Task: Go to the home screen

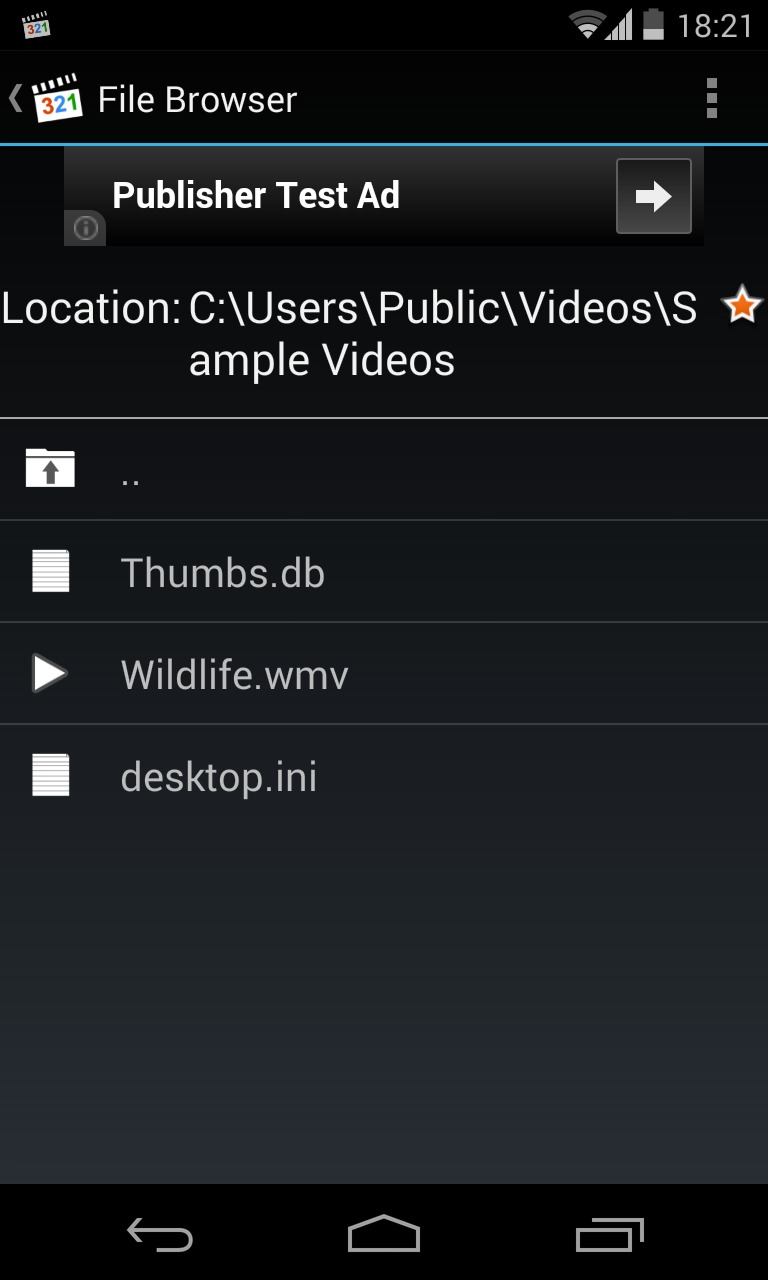Action: (384, 1235)
